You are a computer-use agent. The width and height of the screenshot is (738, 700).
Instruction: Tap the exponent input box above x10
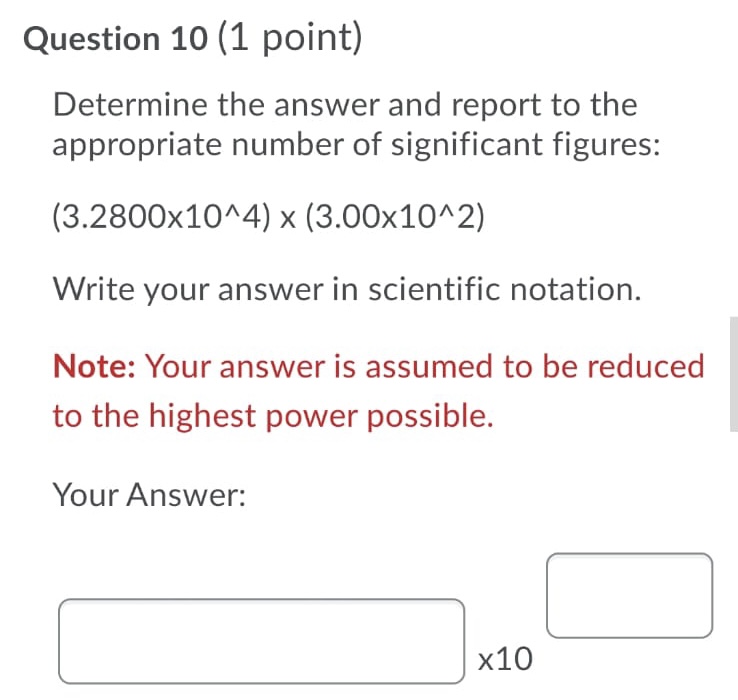[630, 595]
